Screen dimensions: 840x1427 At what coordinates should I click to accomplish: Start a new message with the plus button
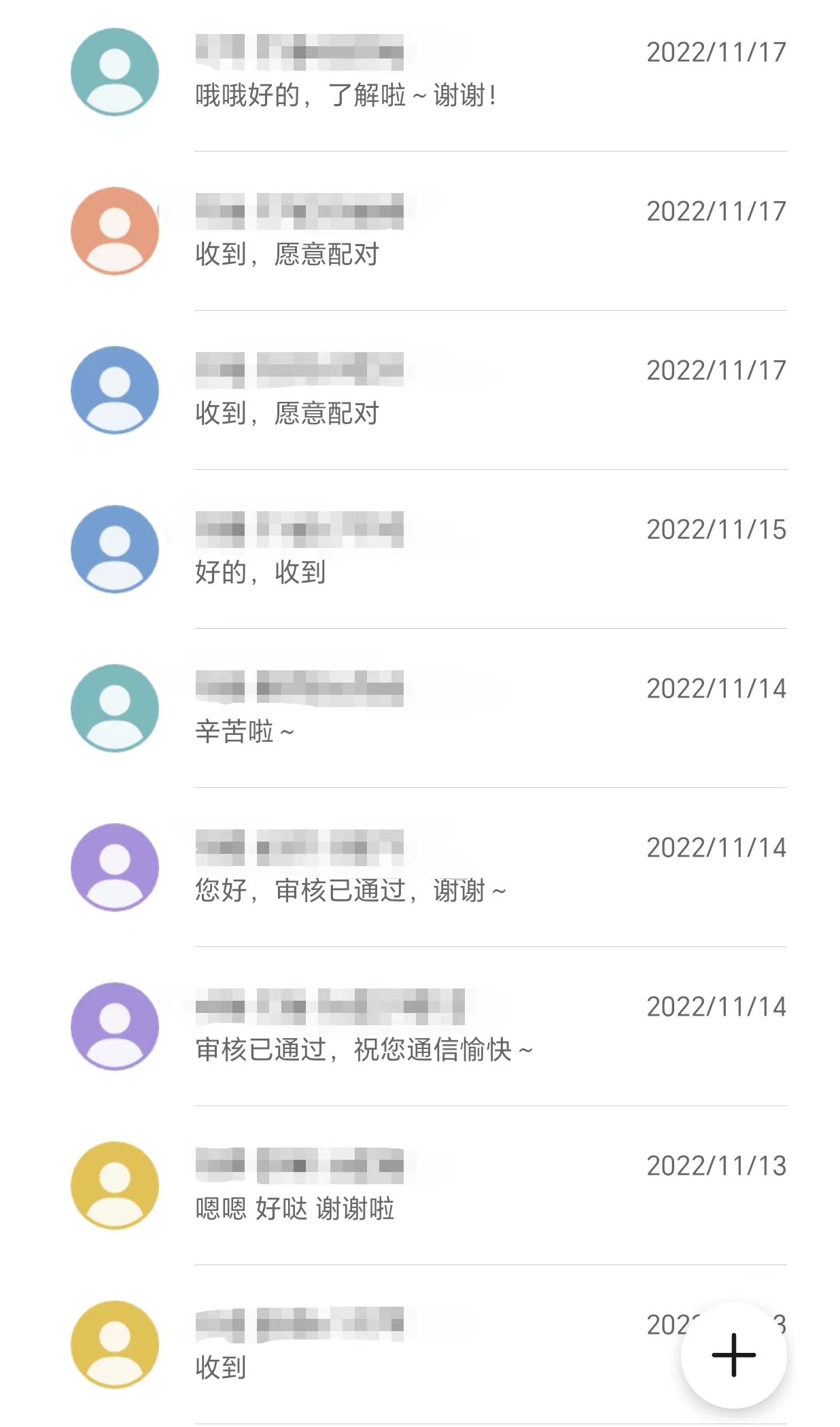coord(733,1355)
